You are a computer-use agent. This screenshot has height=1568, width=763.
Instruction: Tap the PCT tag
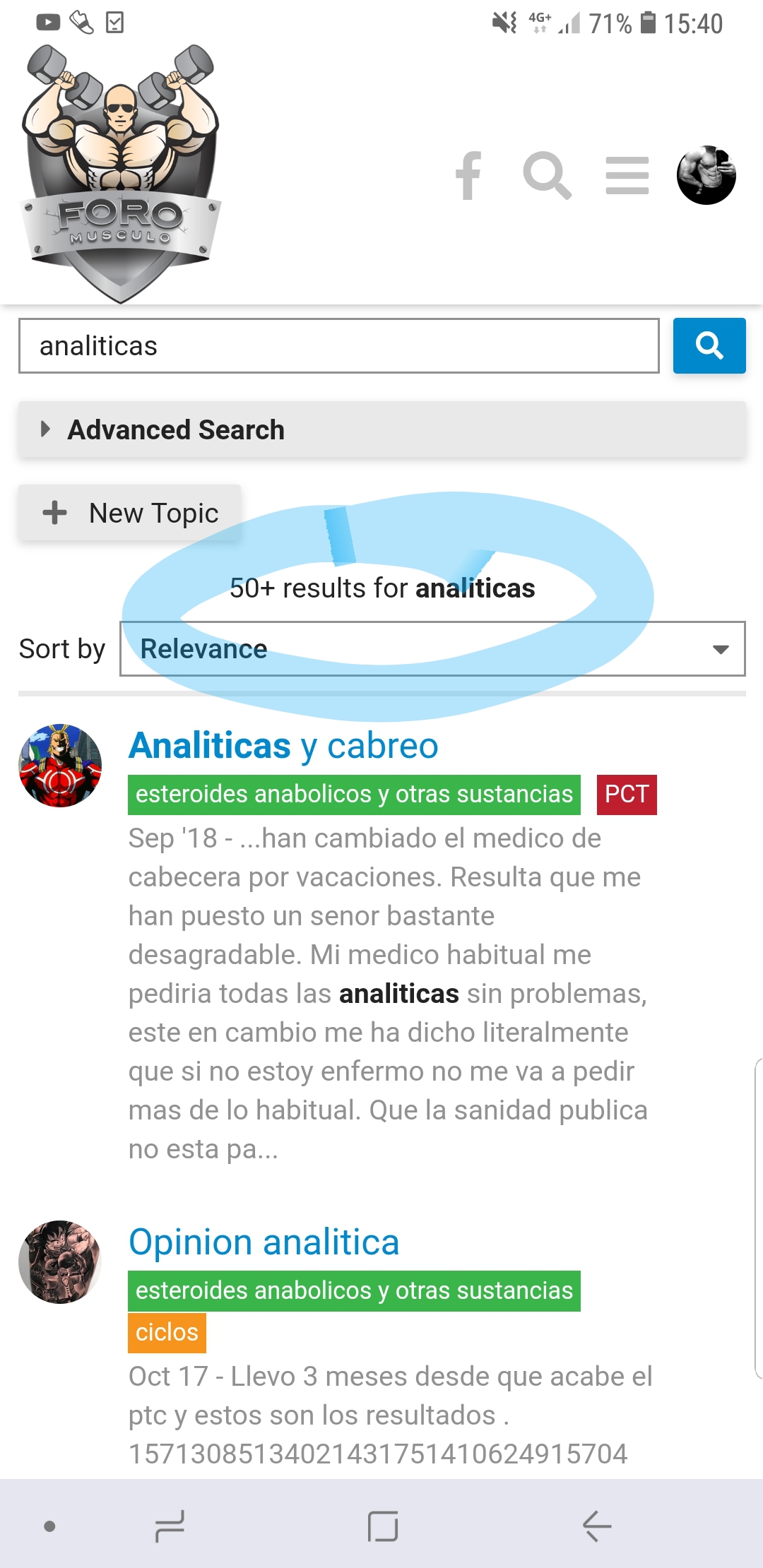627,795
